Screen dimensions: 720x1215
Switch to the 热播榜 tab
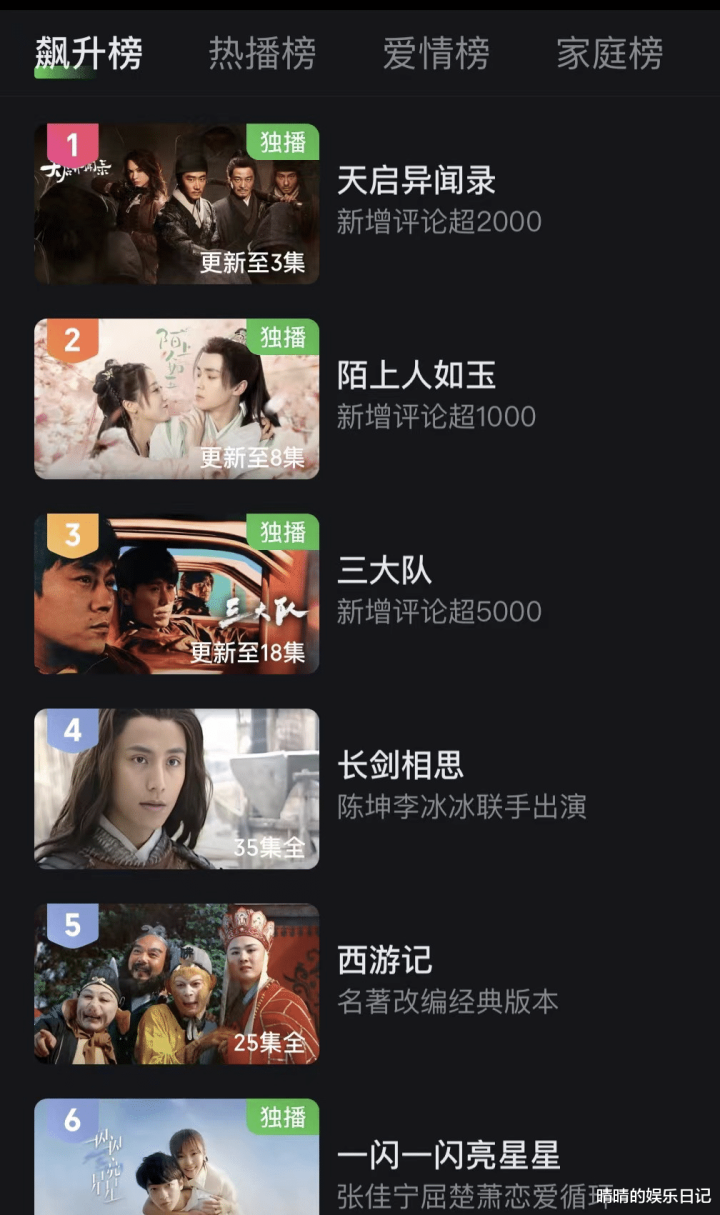(x=262, y=54)
